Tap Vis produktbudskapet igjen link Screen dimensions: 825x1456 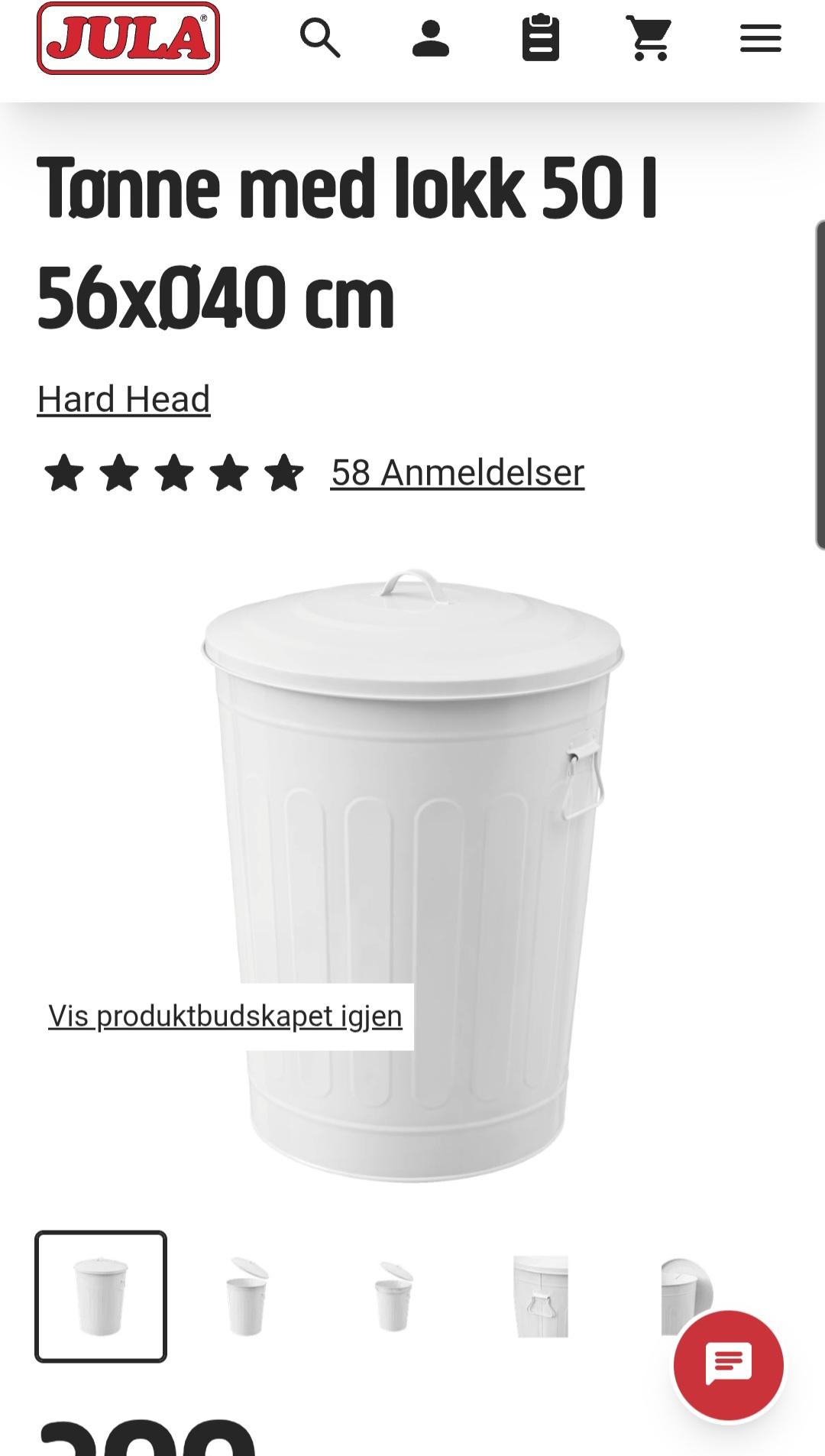click(x=225, y=1016)
